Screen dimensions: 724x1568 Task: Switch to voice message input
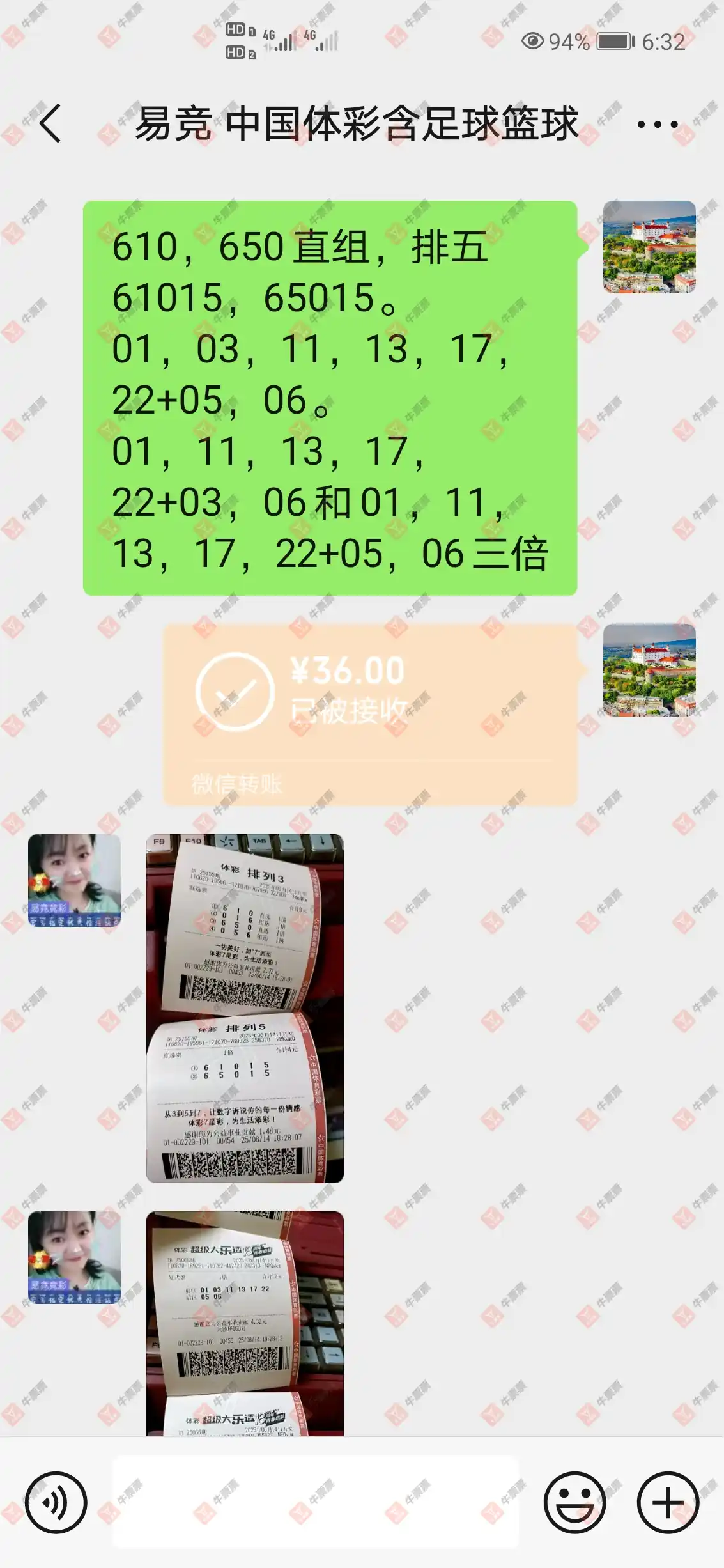56,1502
